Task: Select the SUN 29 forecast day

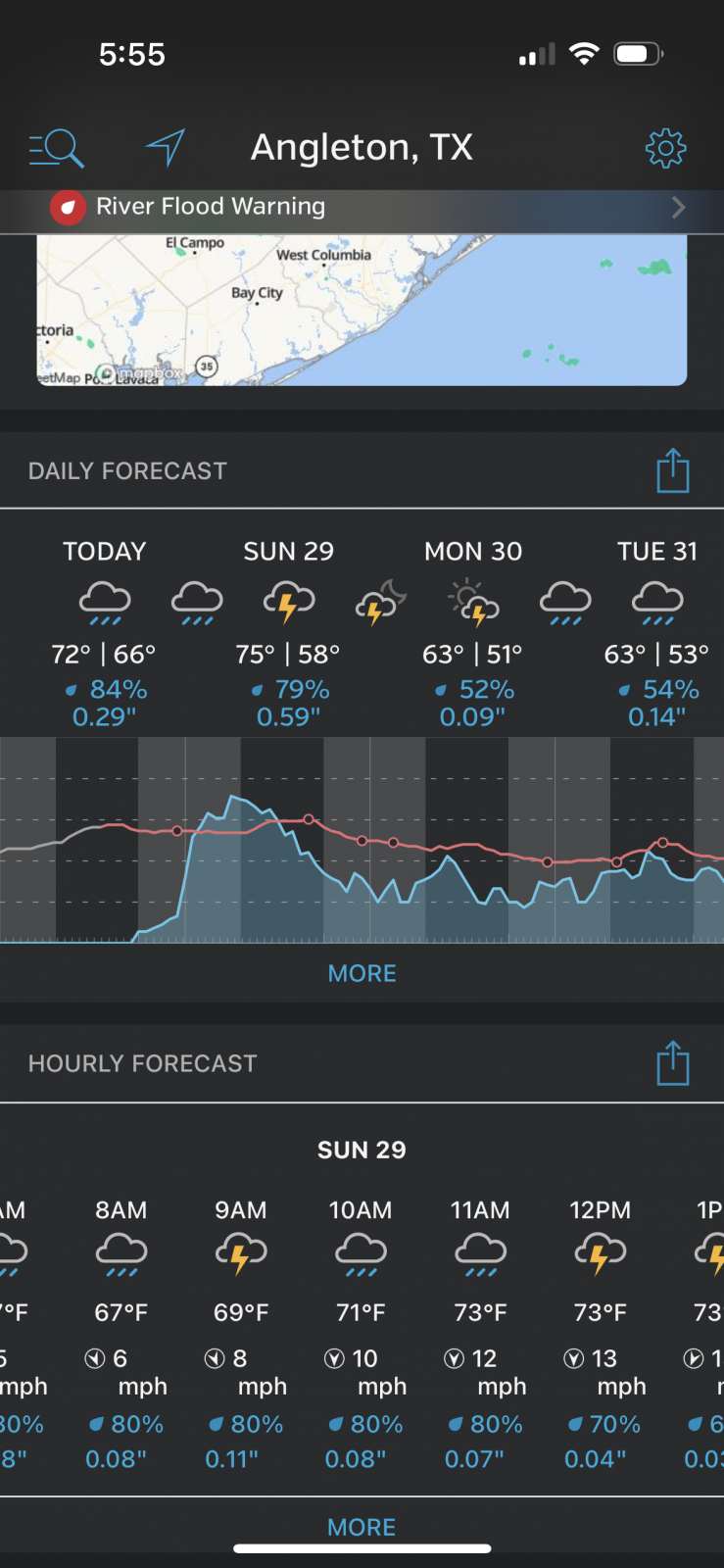Action: (288, 633)
